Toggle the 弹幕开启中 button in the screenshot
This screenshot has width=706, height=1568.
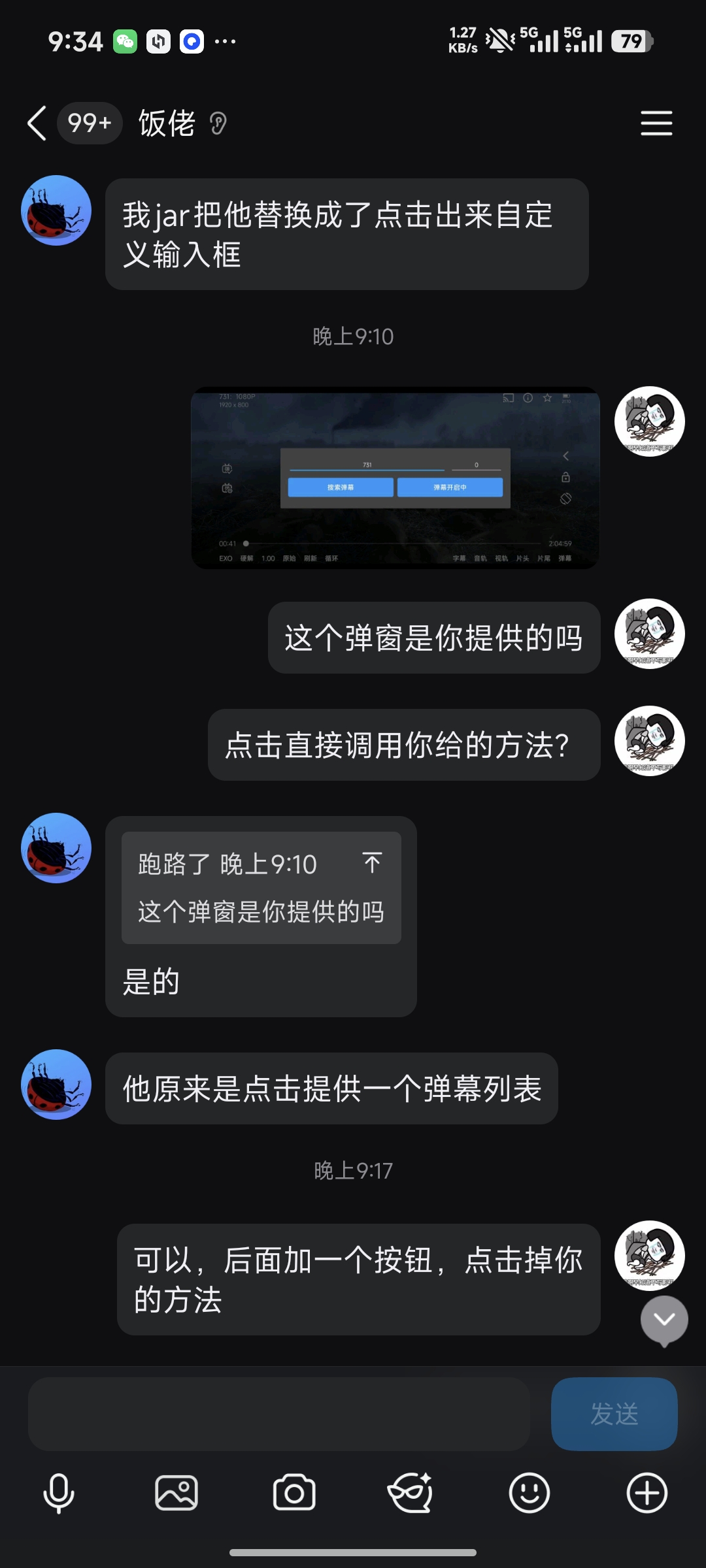click(450, 487)
